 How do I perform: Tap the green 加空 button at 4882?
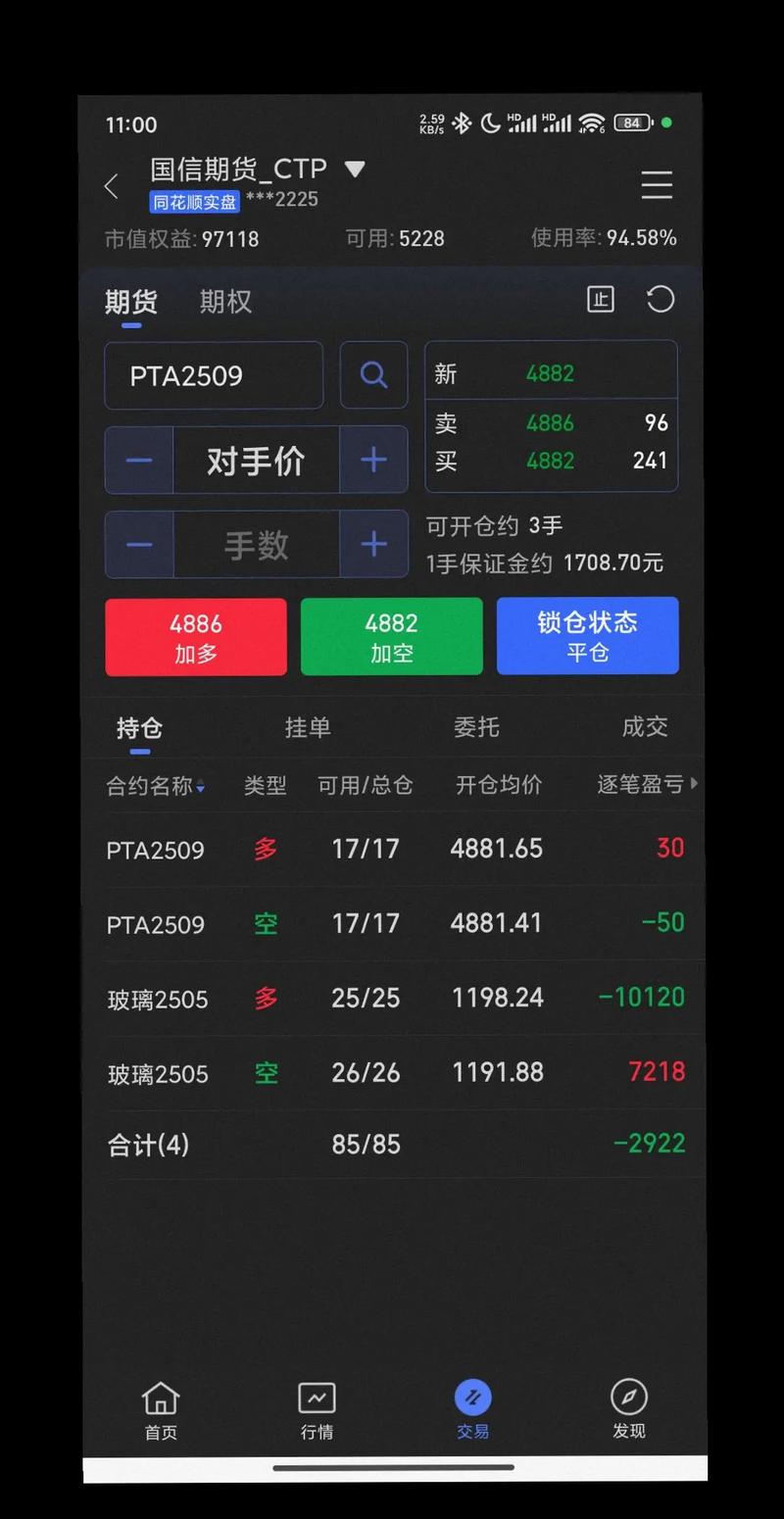coord(391,637)
